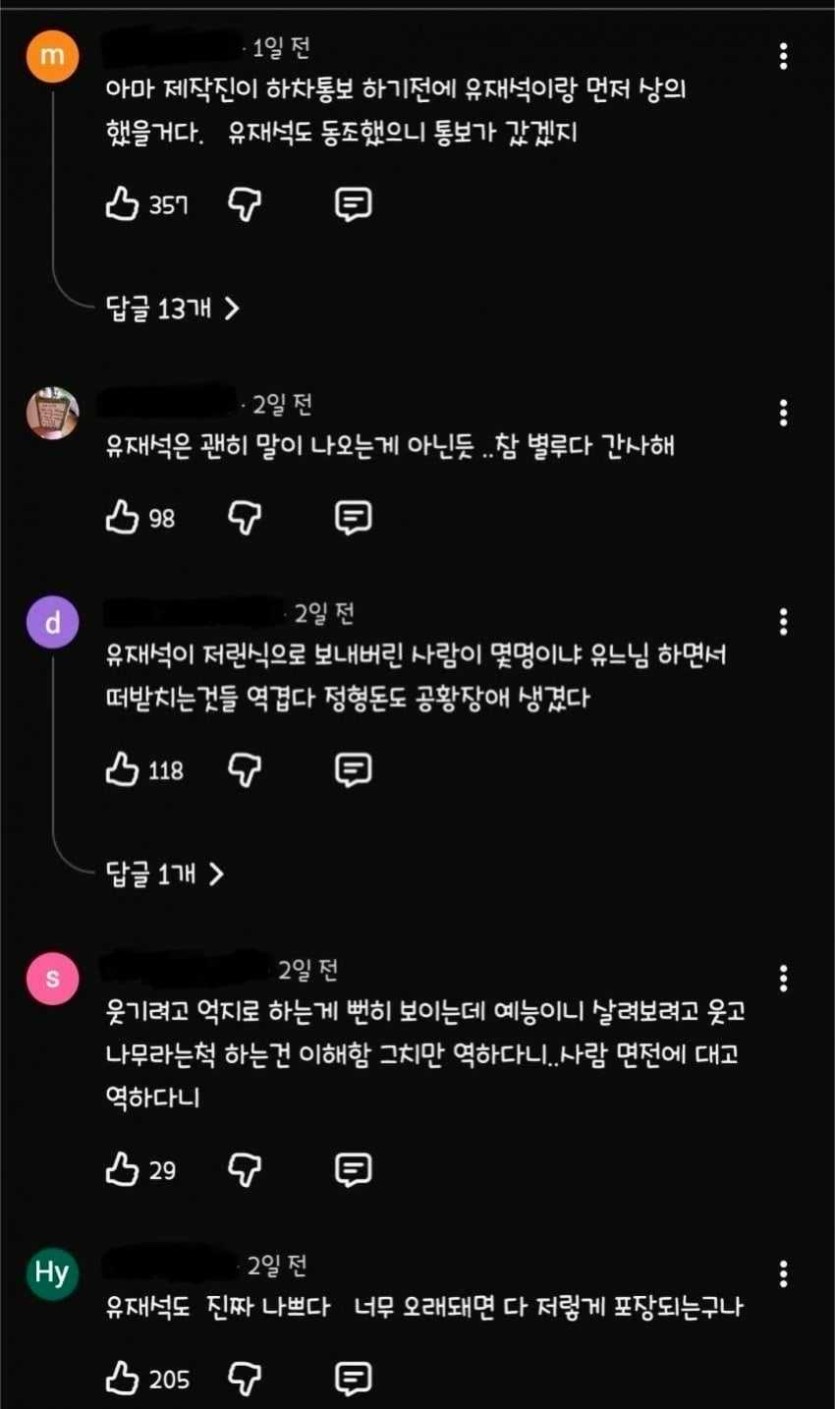Expand the 답글 1개 reply
The image size is (835, 1409).
point(164,875)
